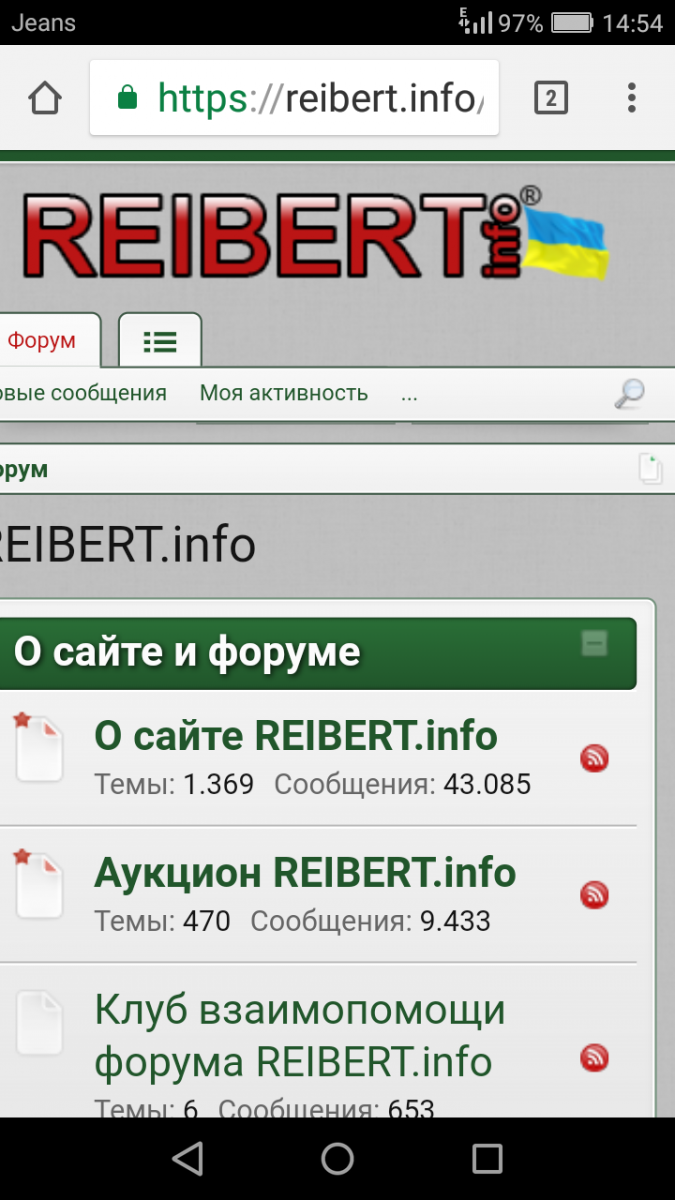This screenshot has height=1200, width=675.
Task: Expand the ellipsis submenu item
Action: (409, 394)
